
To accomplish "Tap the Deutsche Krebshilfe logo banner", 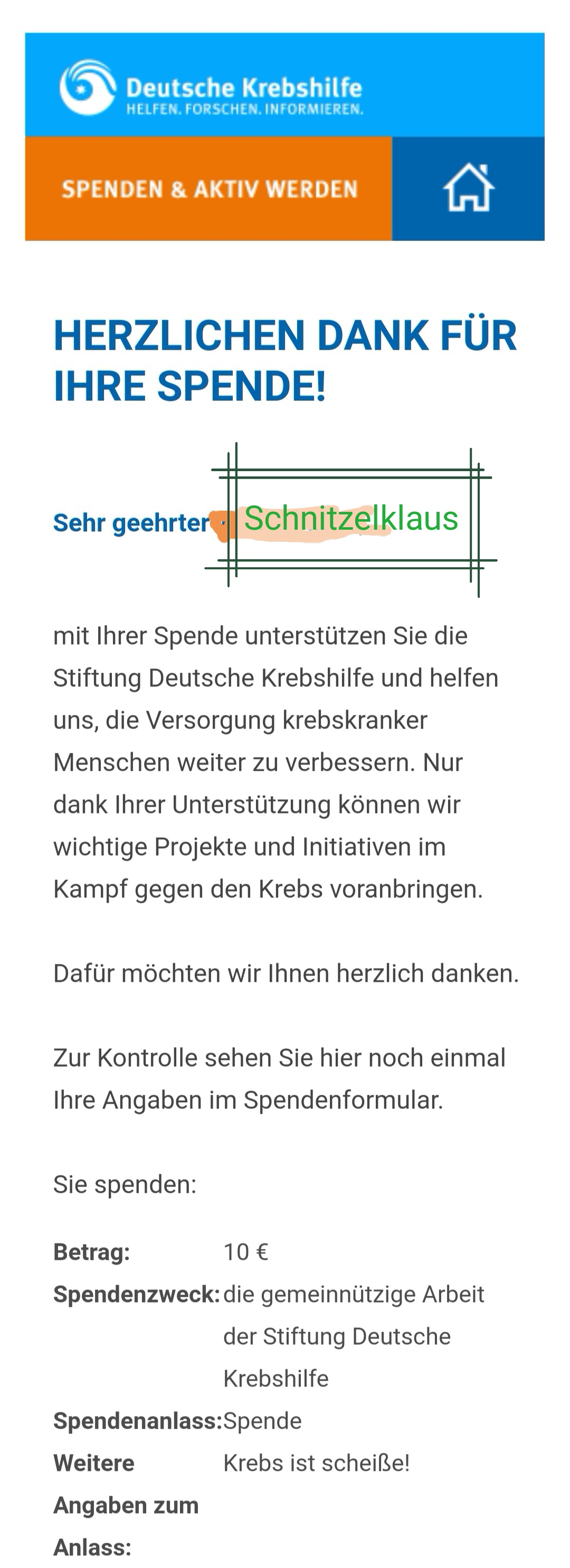I will click(211, 88).
